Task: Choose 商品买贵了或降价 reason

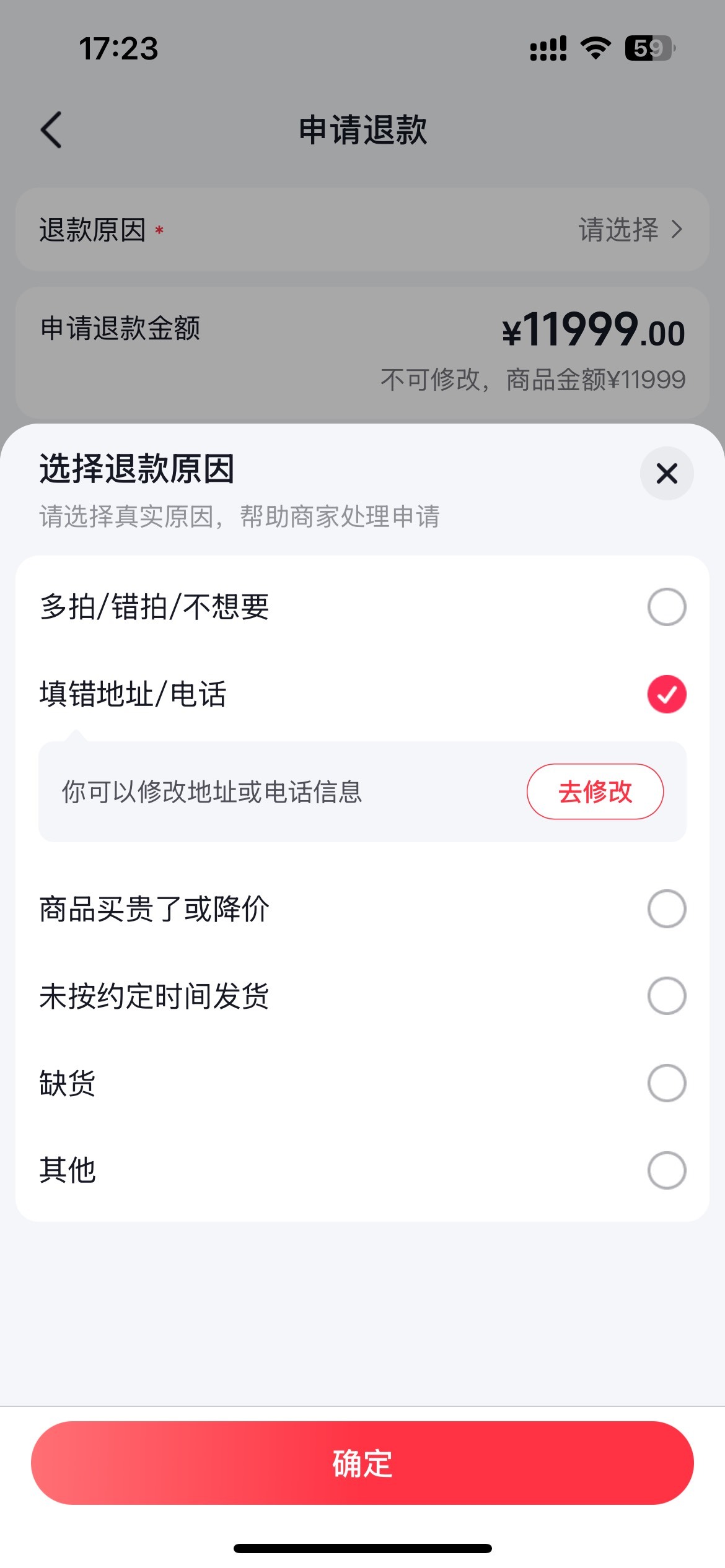Action: (x=362, y=909)
